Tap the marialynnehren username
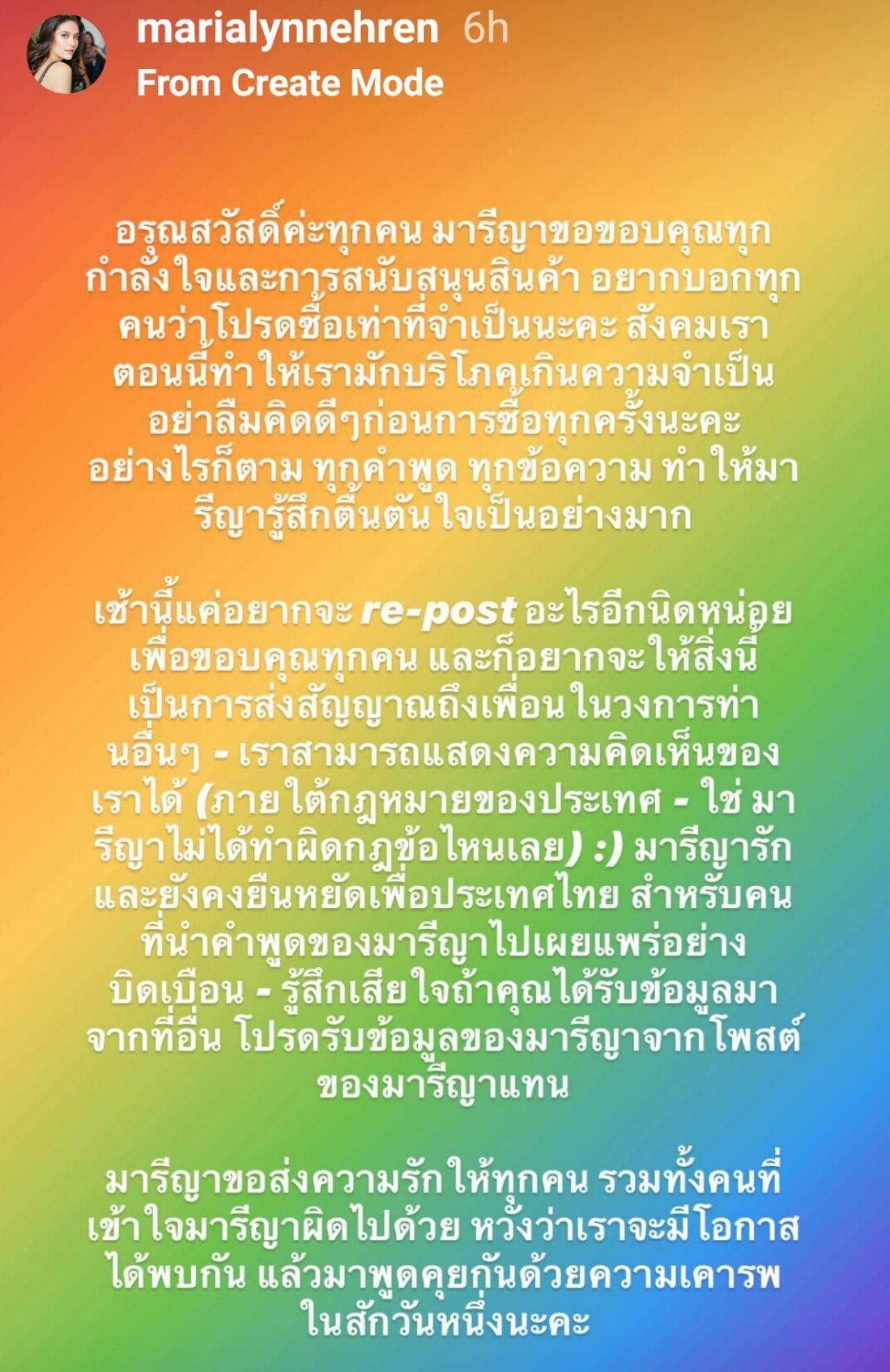The height and width of the screenshot is (1372, 890). coord(287,29)
